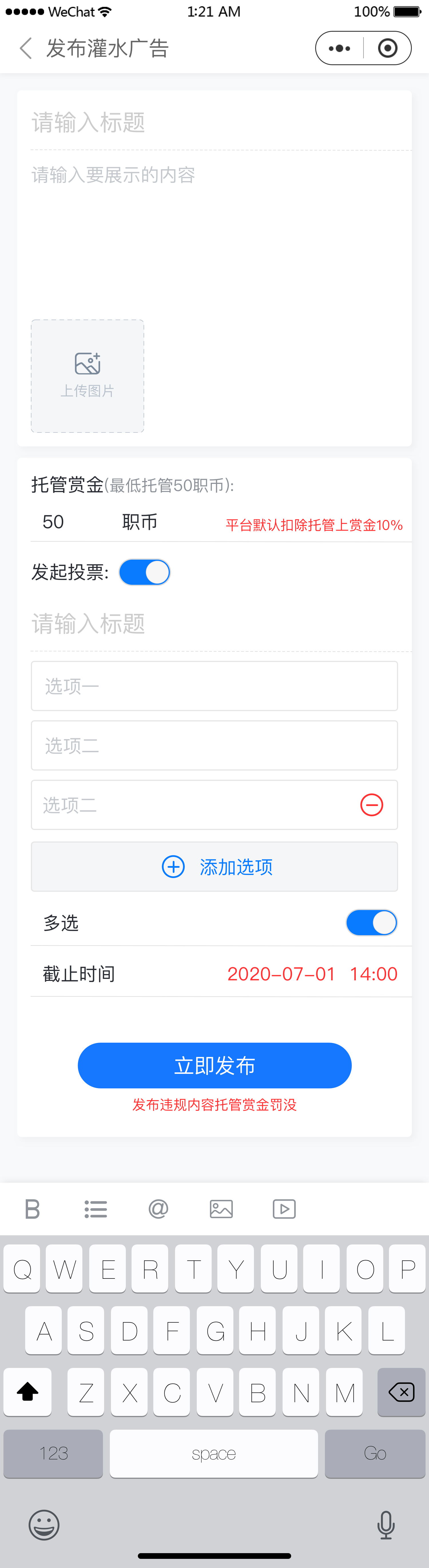
Task: Apply bold formatting with the B icon
Action: (x=32, y=1209)
